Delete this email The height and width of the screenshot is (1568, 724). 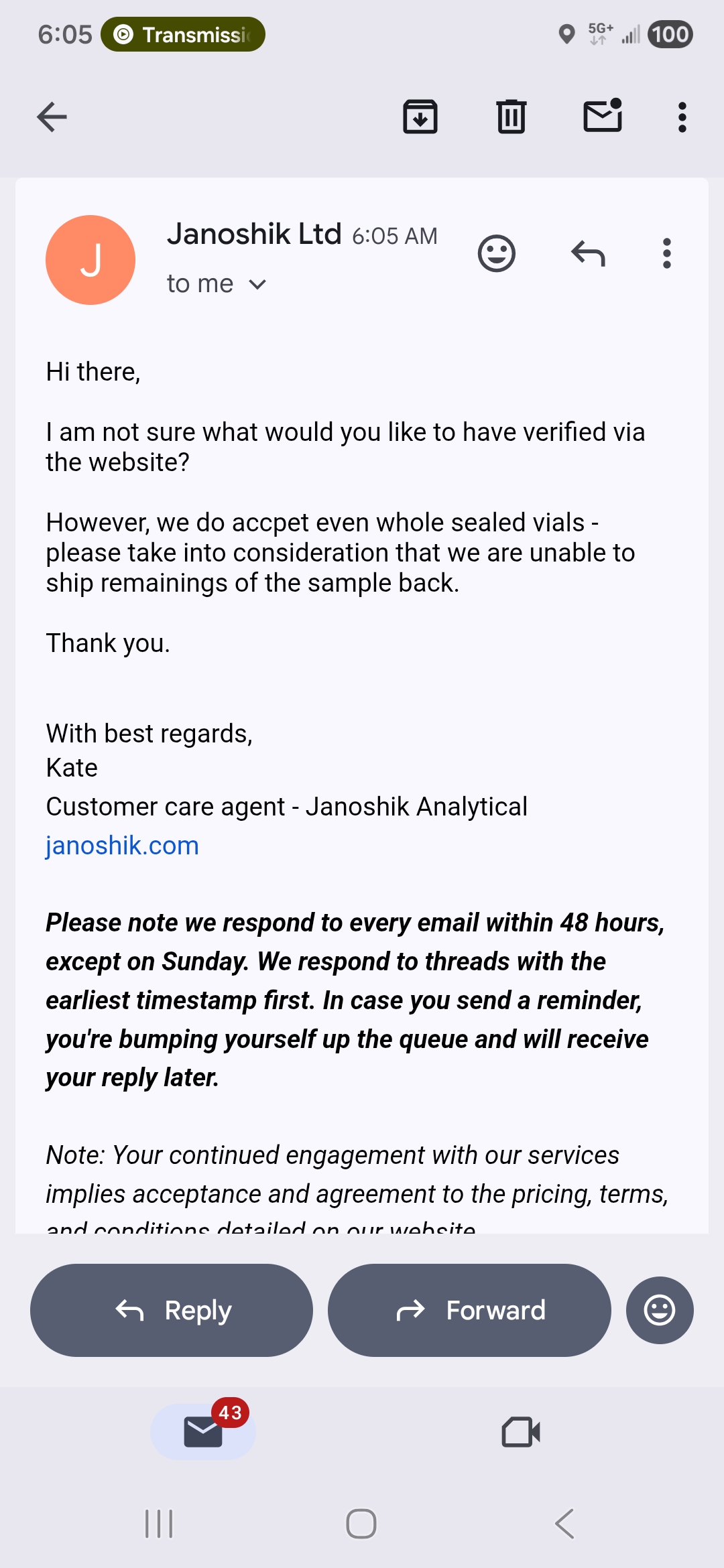511,117
